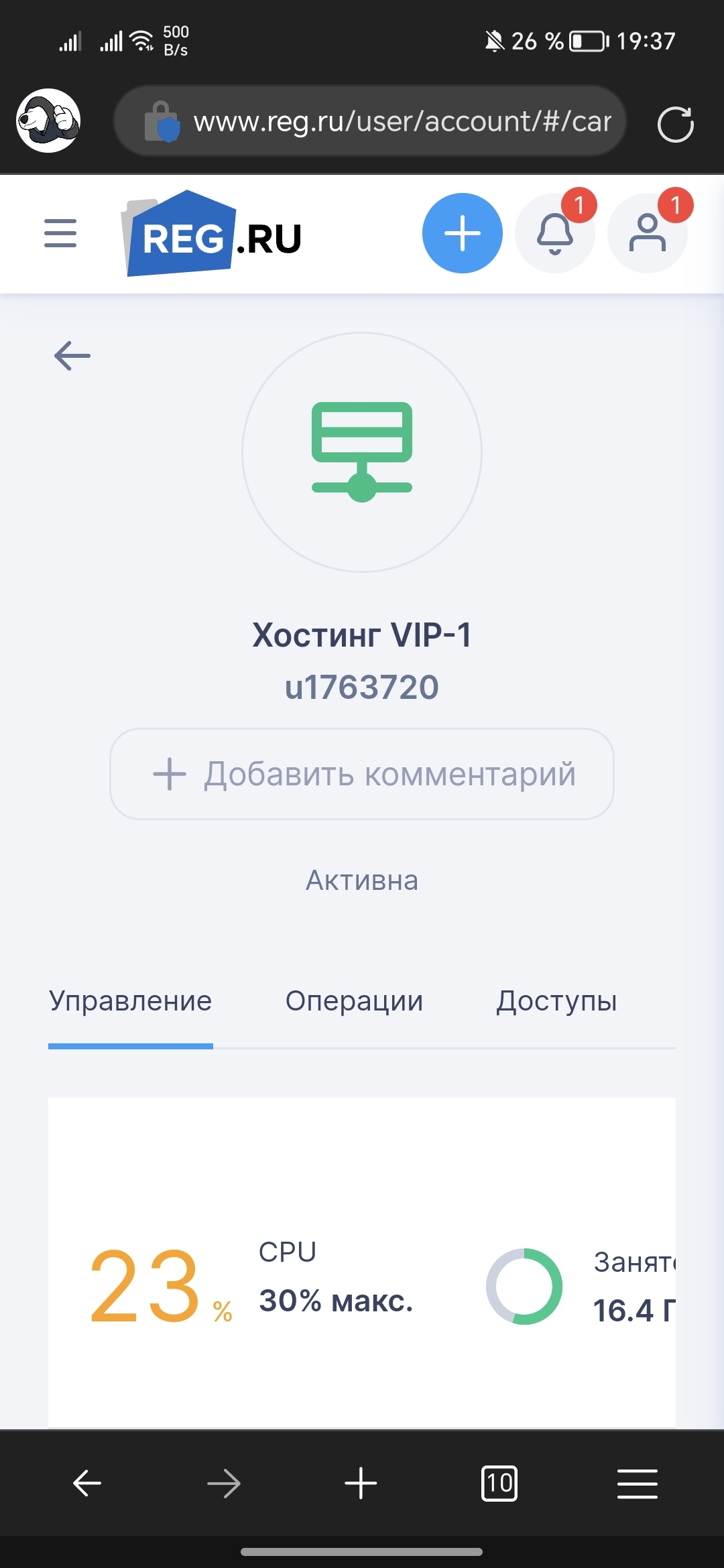Open the user profile icon
Image resolution: width=724 pixels, height=1568 pixels.
pyautogui.click(x=648, y=233)
